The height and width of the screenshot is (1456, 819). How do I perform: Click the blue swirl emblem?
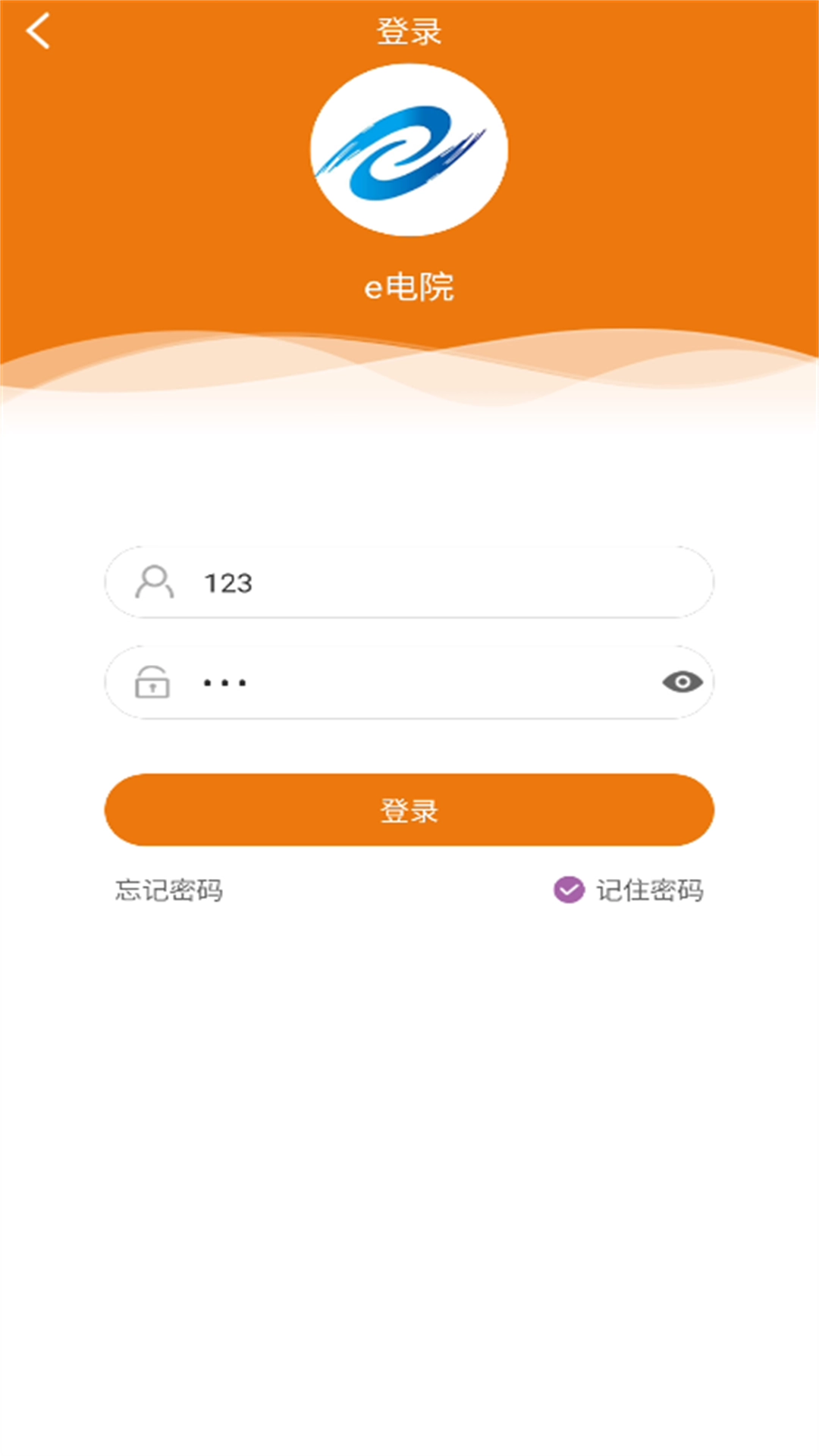coord(409,149)
